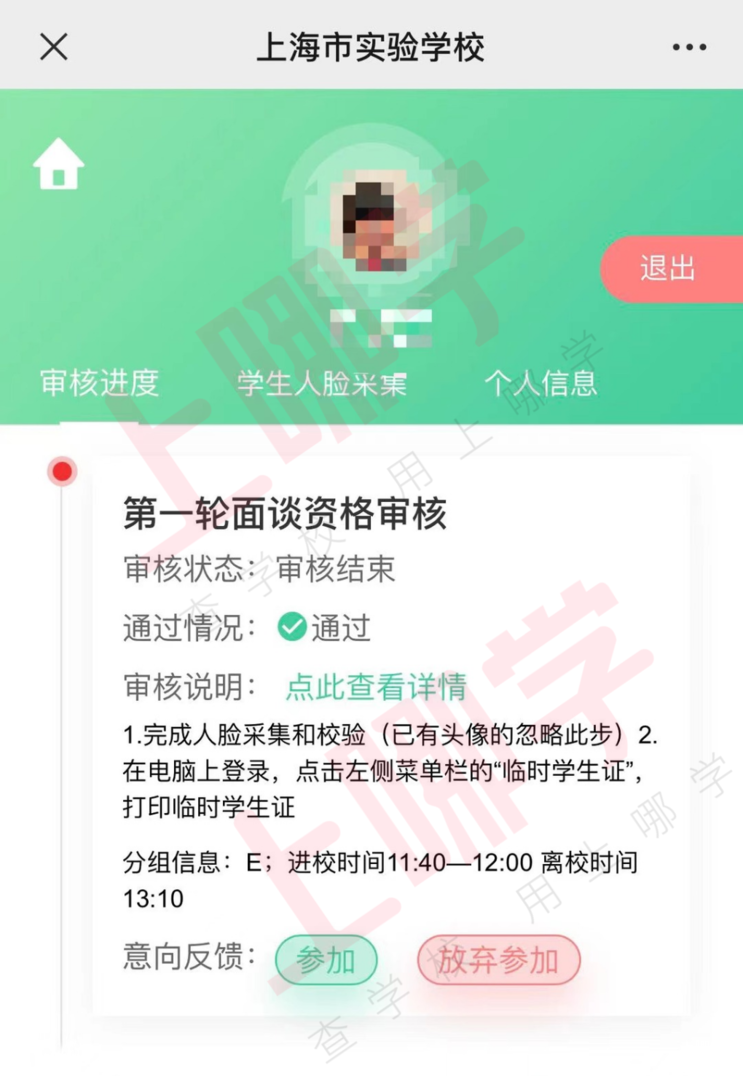743x1076 pixels.
Task: Close the 上海市实验学校 page
Action: click(53, 46)
